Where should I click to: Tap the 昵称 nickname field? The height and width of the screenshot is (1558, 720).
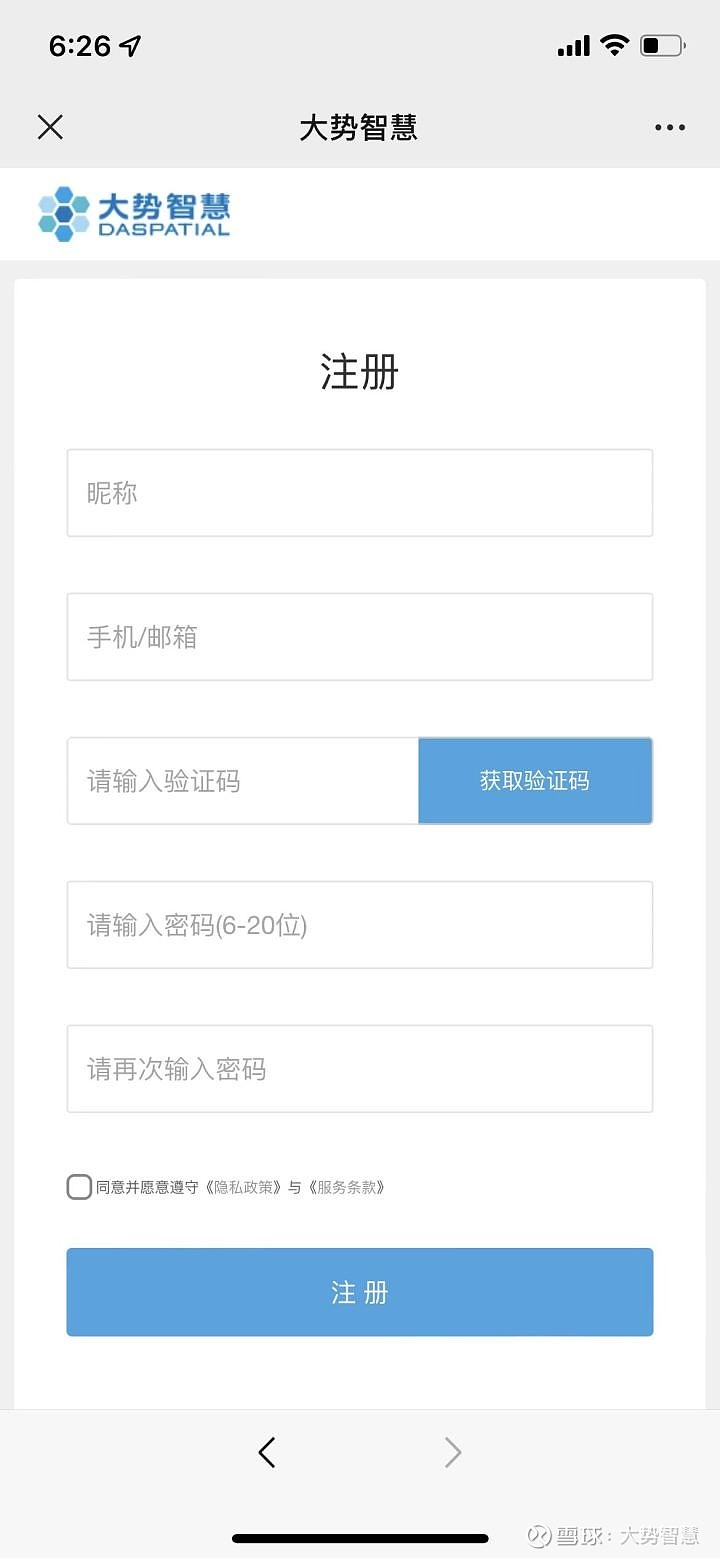click(x=360, y=493)
